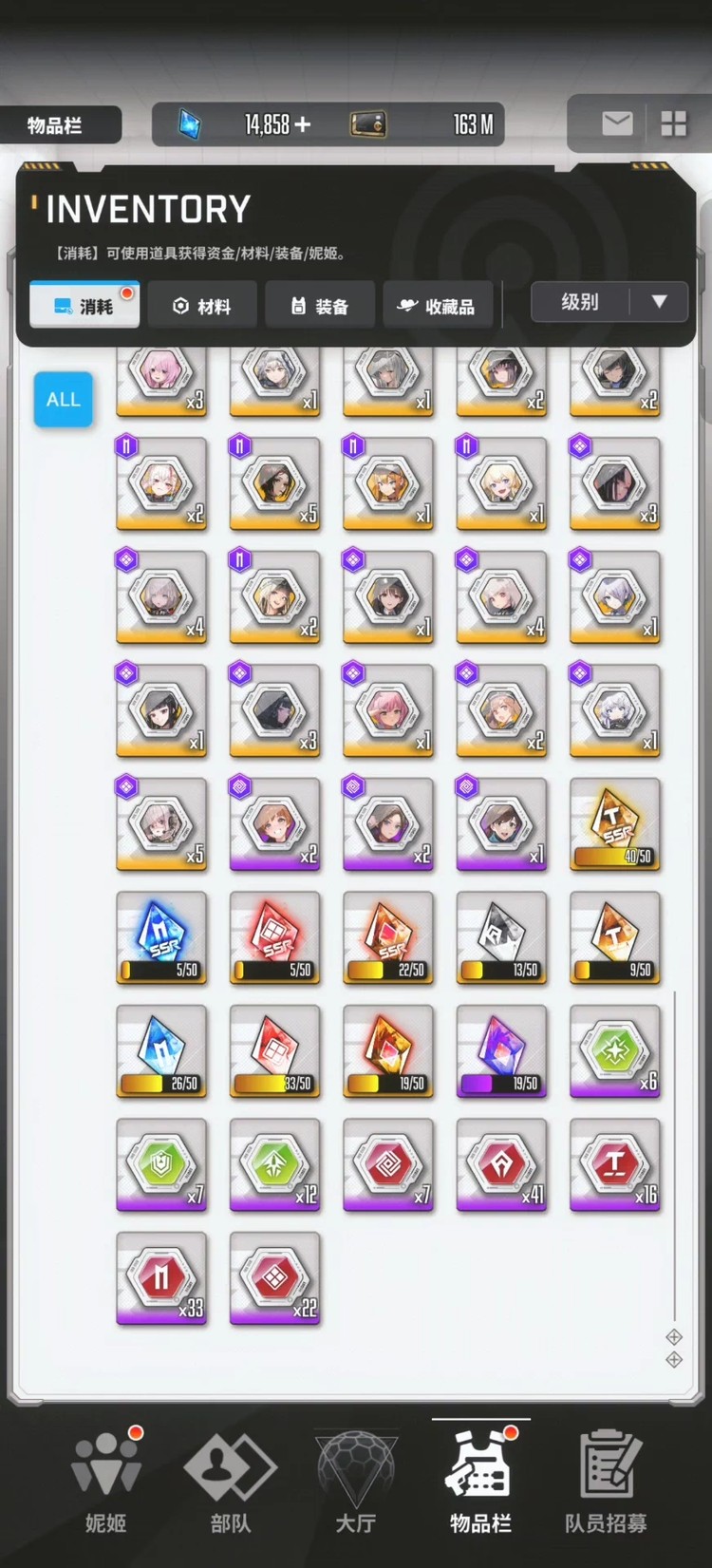Switch to the 装备 tab

[x=320, y=306]
